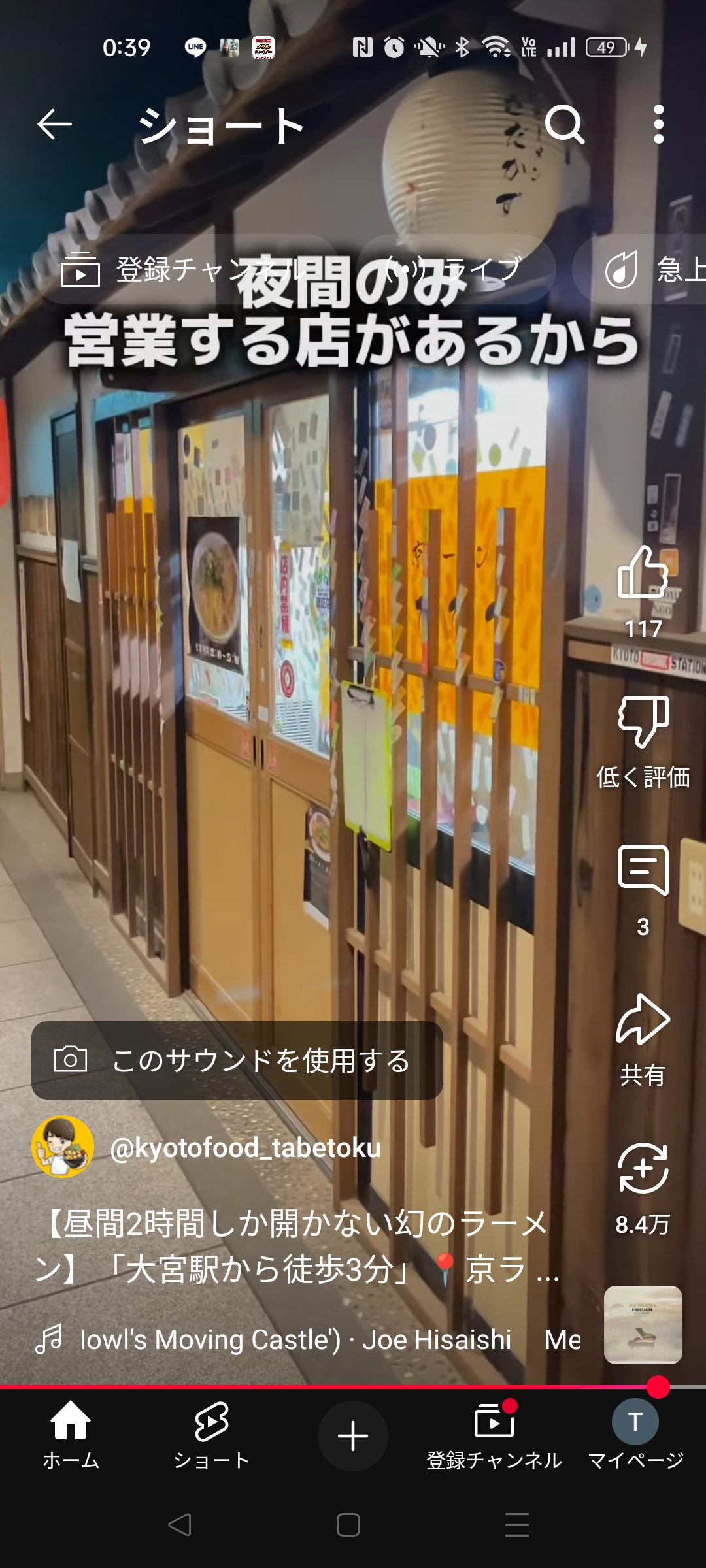This screenshot has width=706, height=1568.
Task: Tap このサウンドを使用する button
Action: point(237,1060)
